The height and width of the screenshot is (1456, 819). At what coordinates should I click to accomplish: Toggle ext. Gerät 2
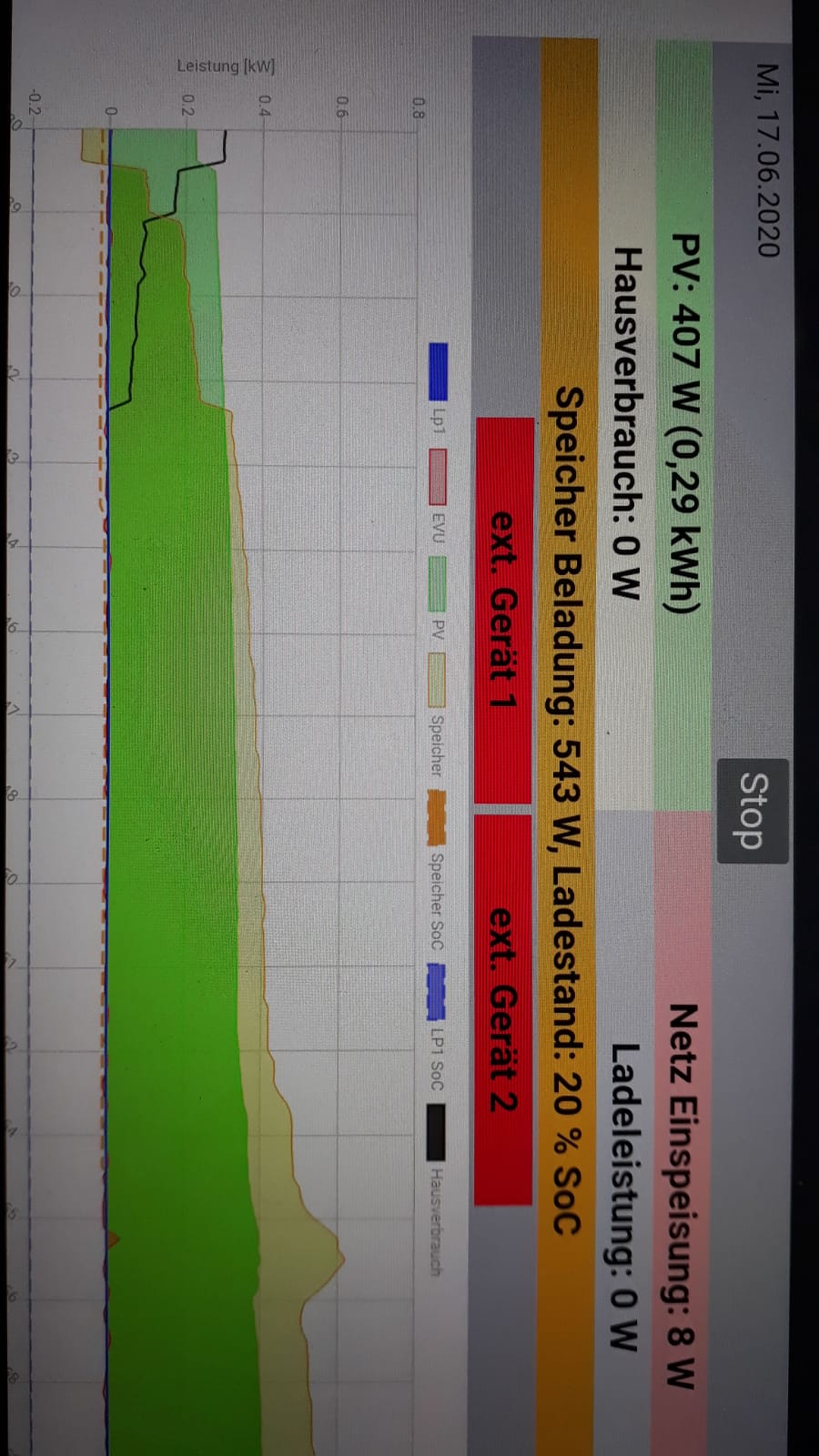coord(503,1008)
